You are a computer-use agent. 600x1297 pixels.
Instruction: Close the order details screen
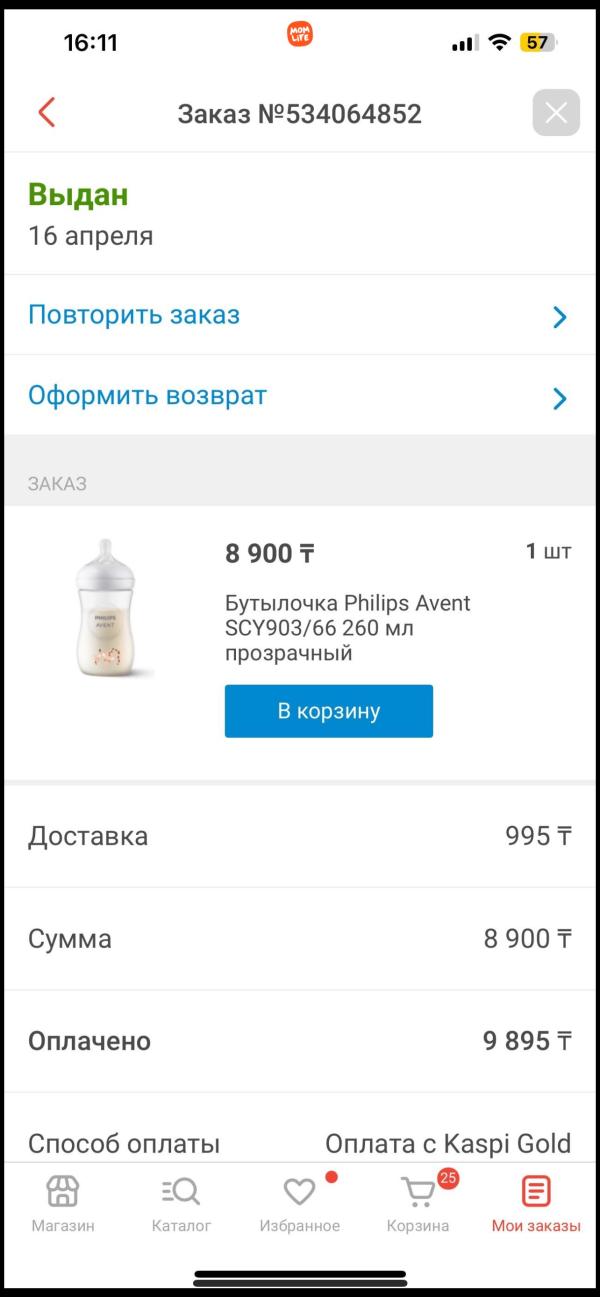point(556,113)
